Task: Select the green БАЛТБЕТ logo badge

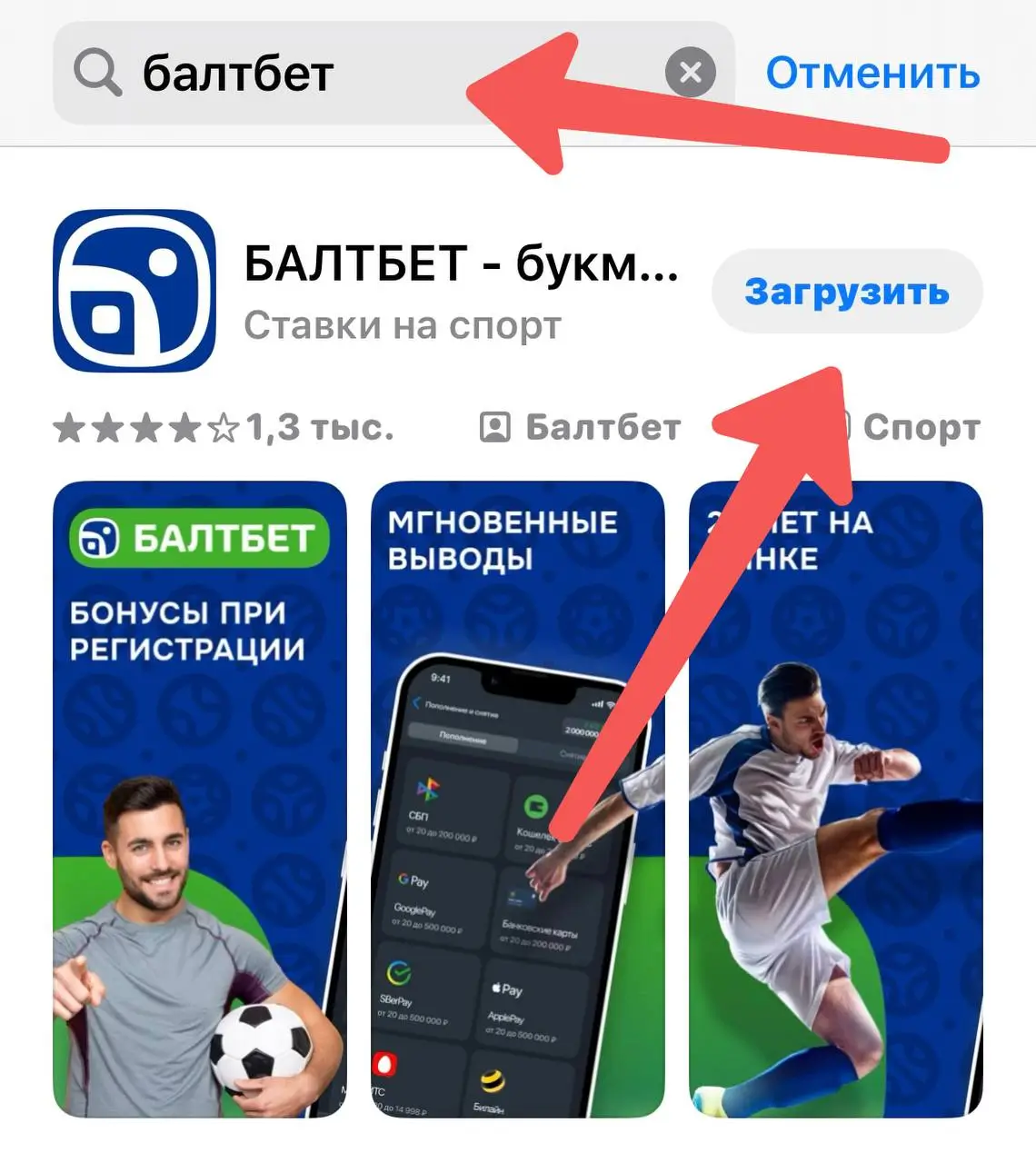Action: coord(201,538)
